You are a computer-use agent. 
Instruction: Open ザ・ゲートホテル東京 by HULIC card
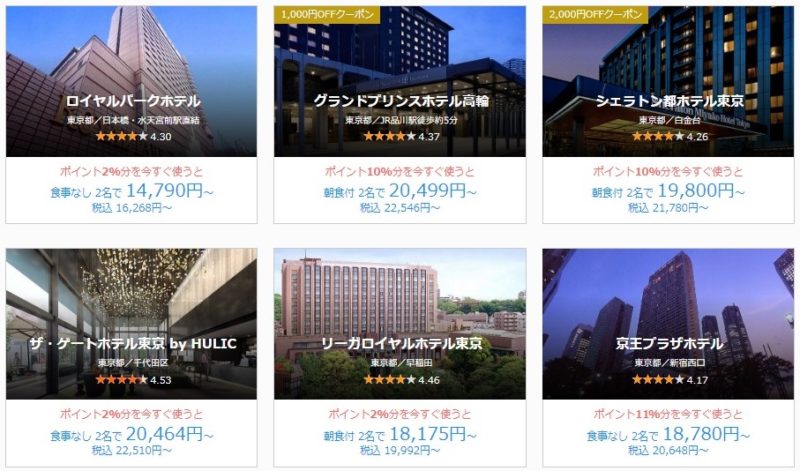[x=132, y=343]
